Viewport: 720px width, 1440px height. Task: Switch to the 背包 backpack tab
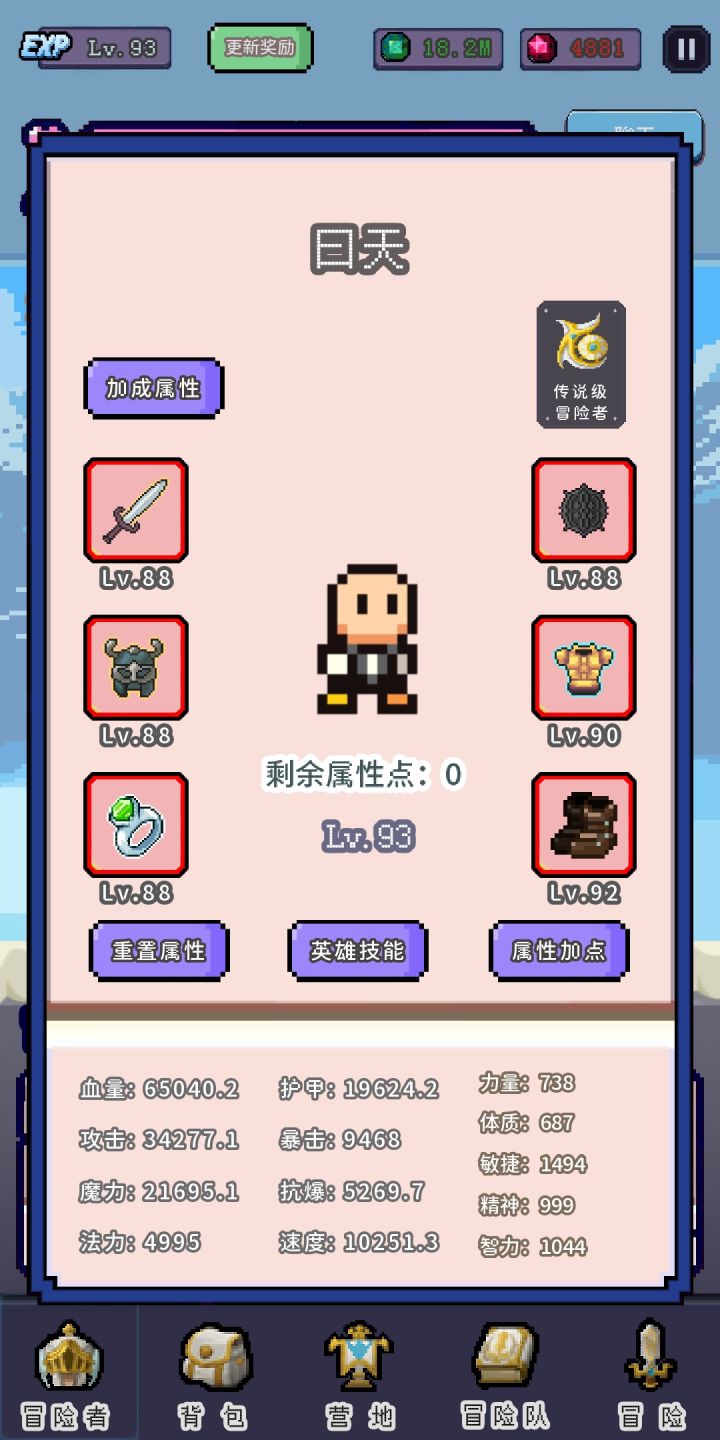pos(216,1370)
